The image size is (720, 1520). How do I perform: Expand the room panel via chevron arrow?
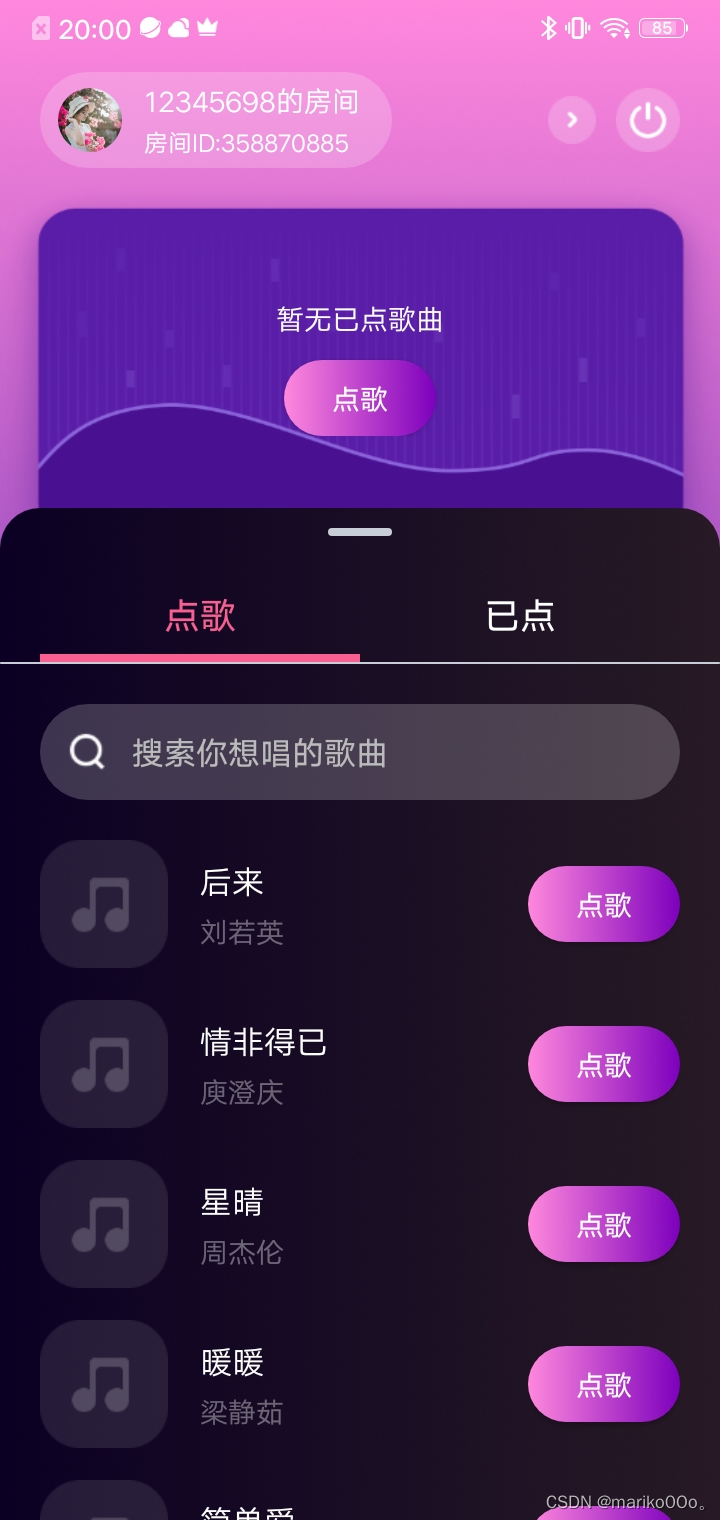pyautogui.click(x=571, y=119)
